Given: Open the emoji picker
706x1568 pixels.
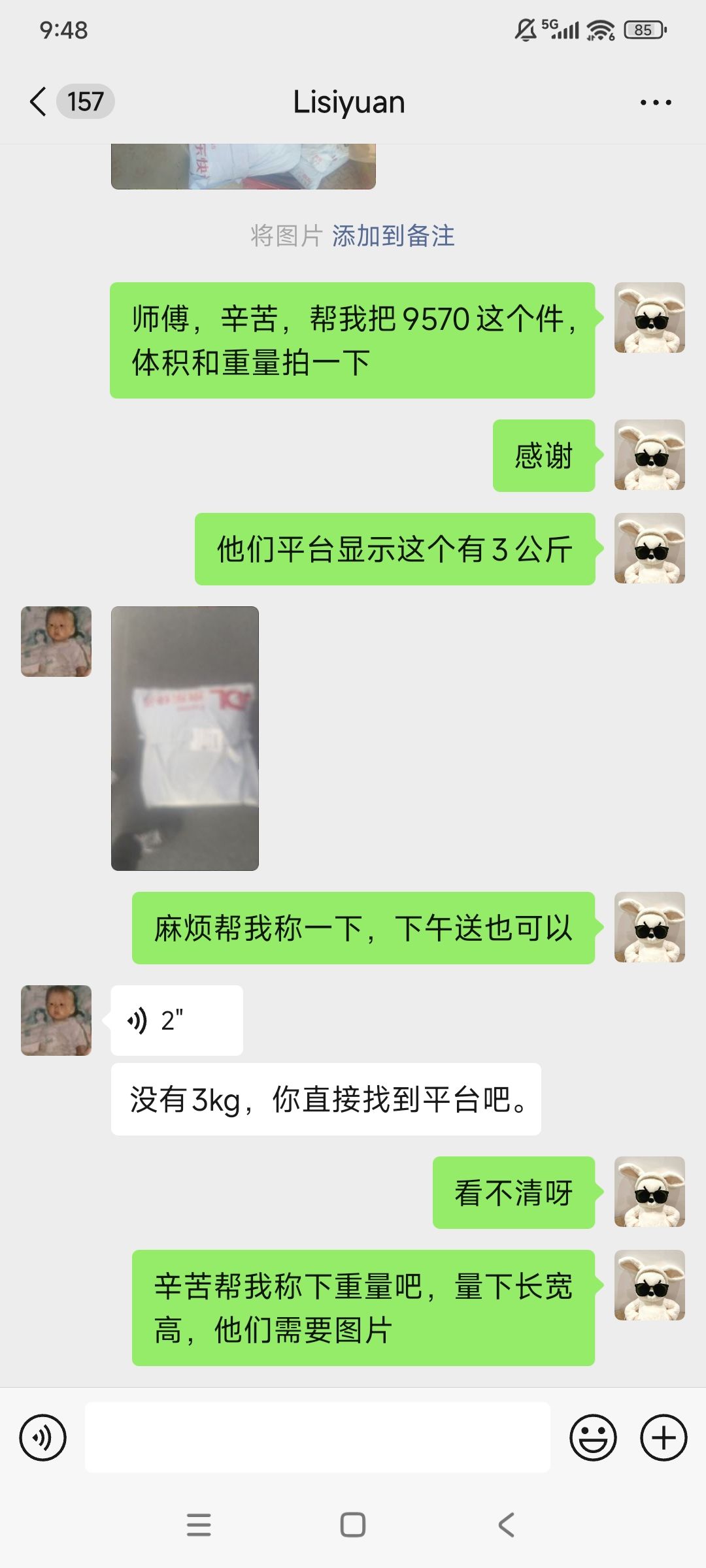Looking at the screenshot, I should 593,1437.
